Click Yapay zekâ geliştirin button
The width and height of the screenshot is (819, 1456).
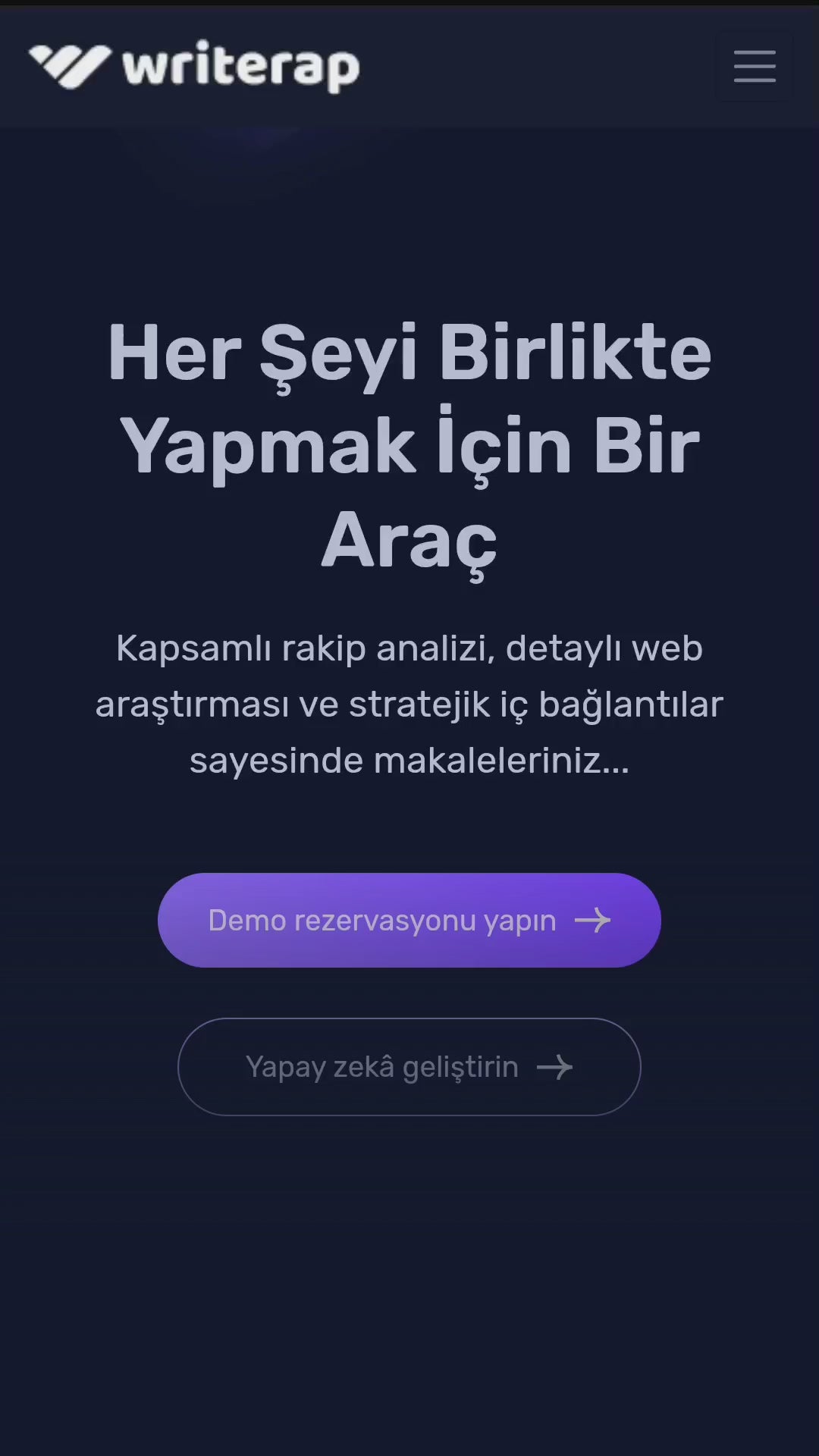click(x=409, y=1067)
